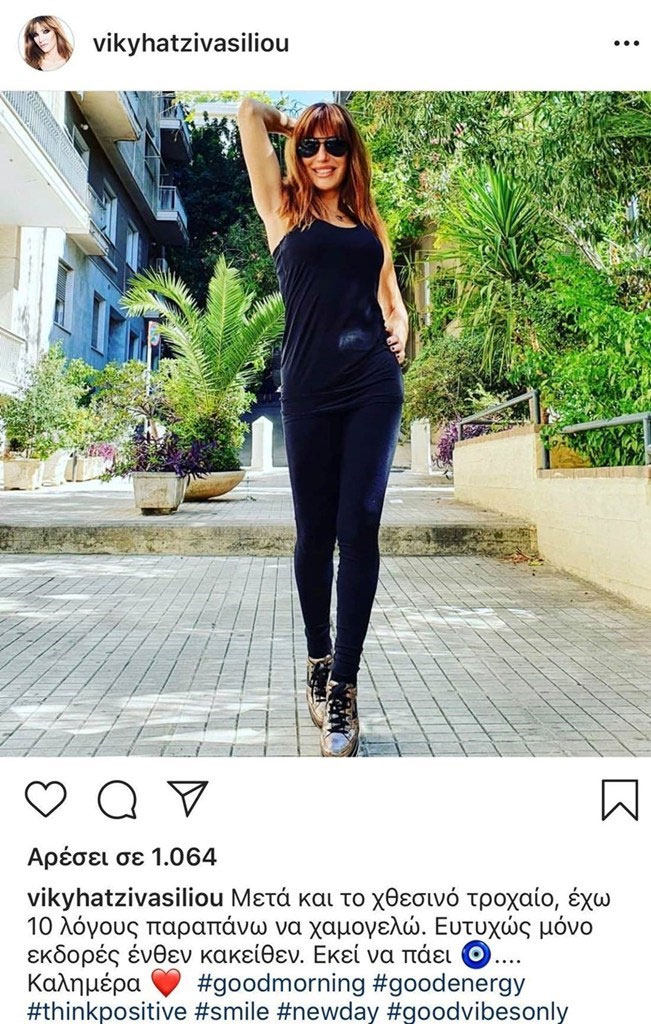Open the post's three-dot options menu

click(x=625, y=44)
